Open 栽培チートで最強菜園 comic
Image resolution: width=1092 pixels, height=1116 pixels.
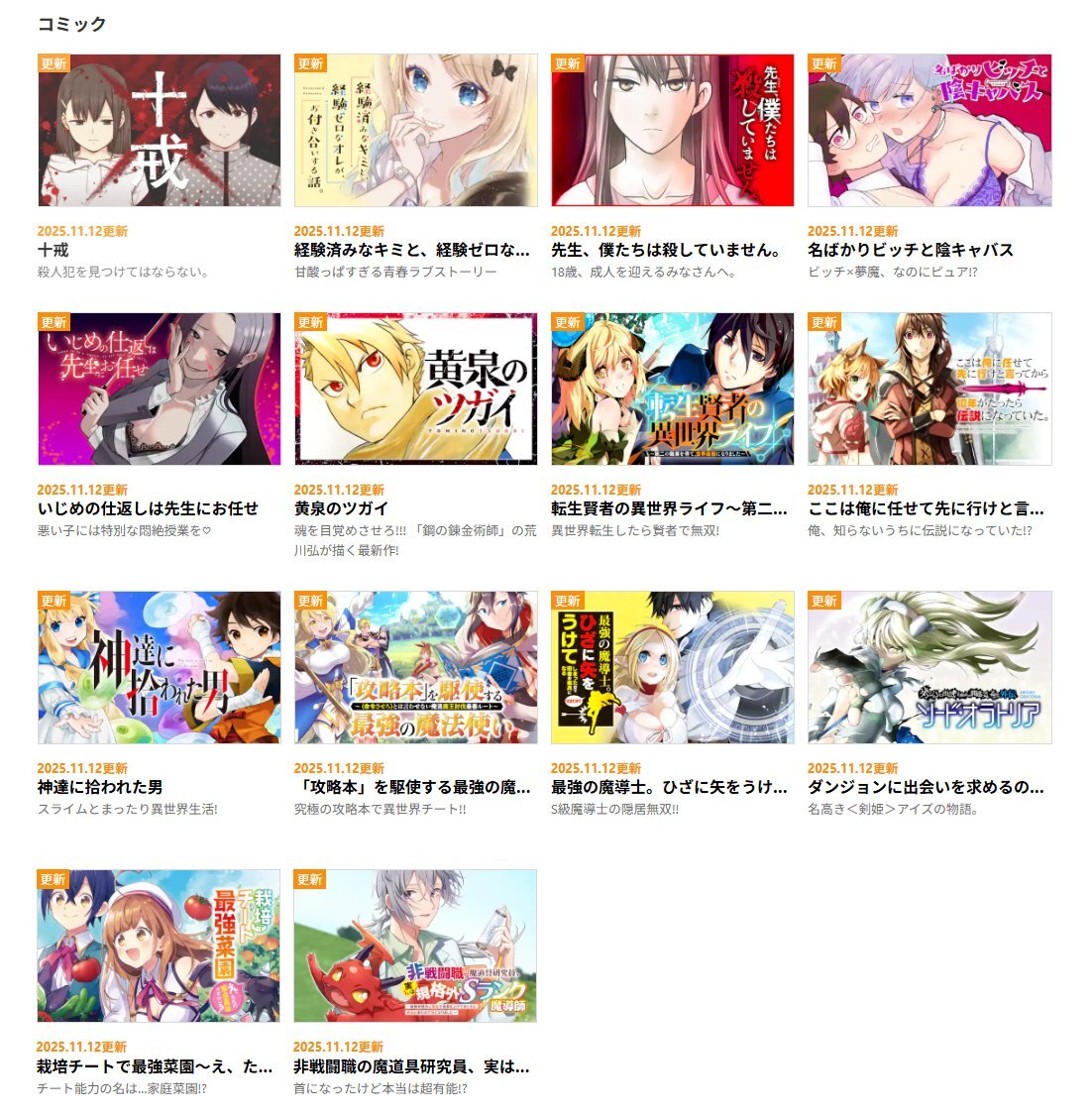coord(159,947)
